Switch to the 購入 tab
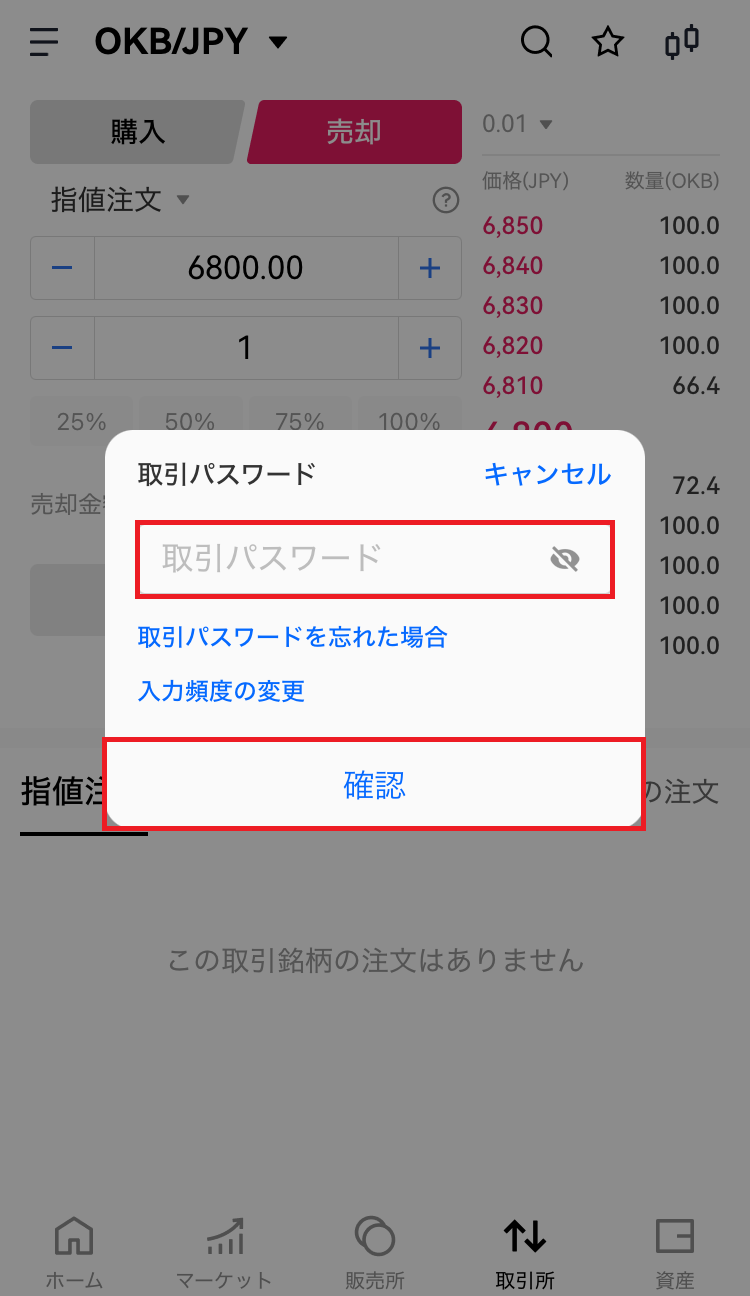Image resolution: width=750 pixels, height=1296 pixels. pos(137,132)
